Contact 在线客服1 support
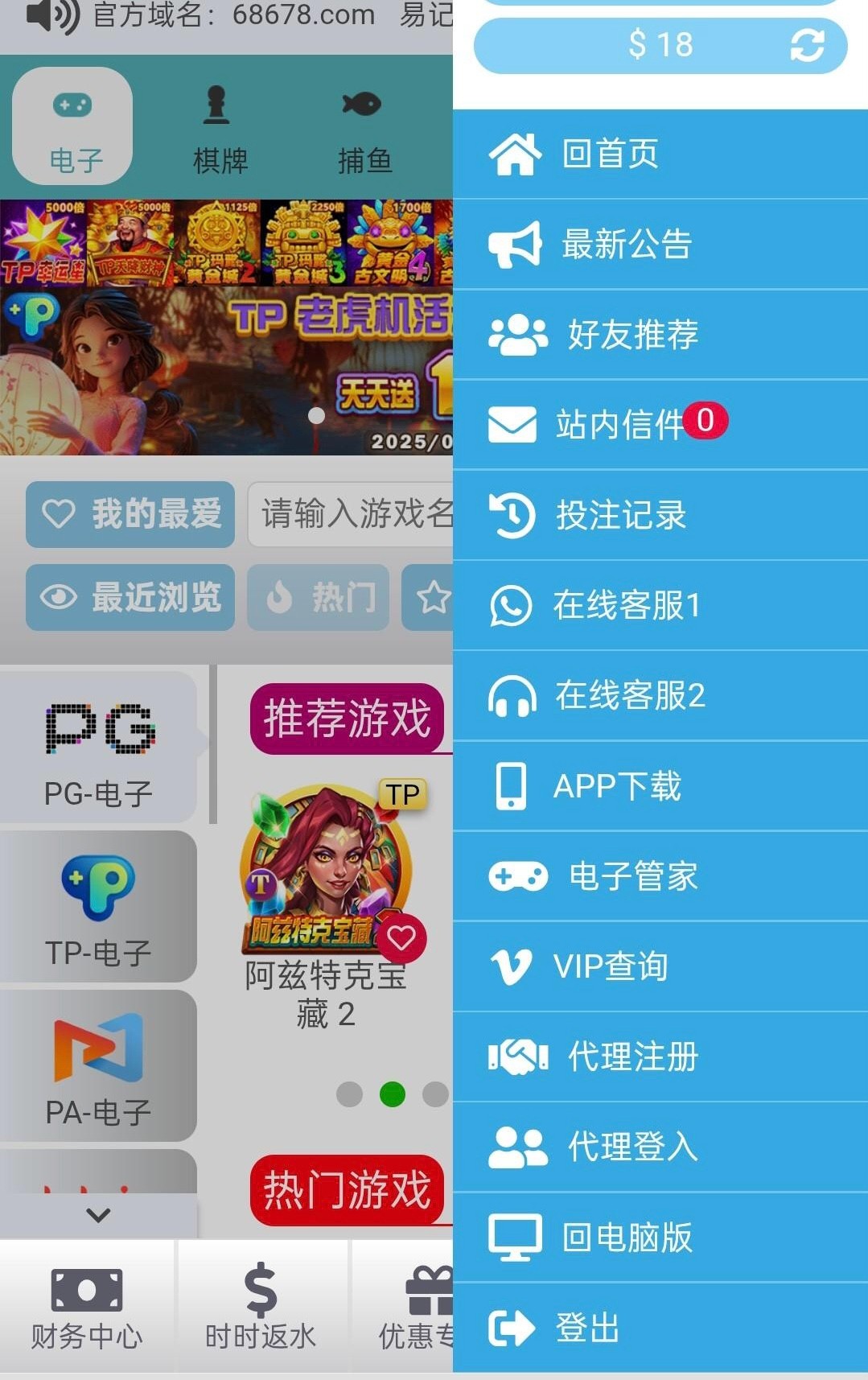Screen dimensions: 868x1380 point(626,605)
